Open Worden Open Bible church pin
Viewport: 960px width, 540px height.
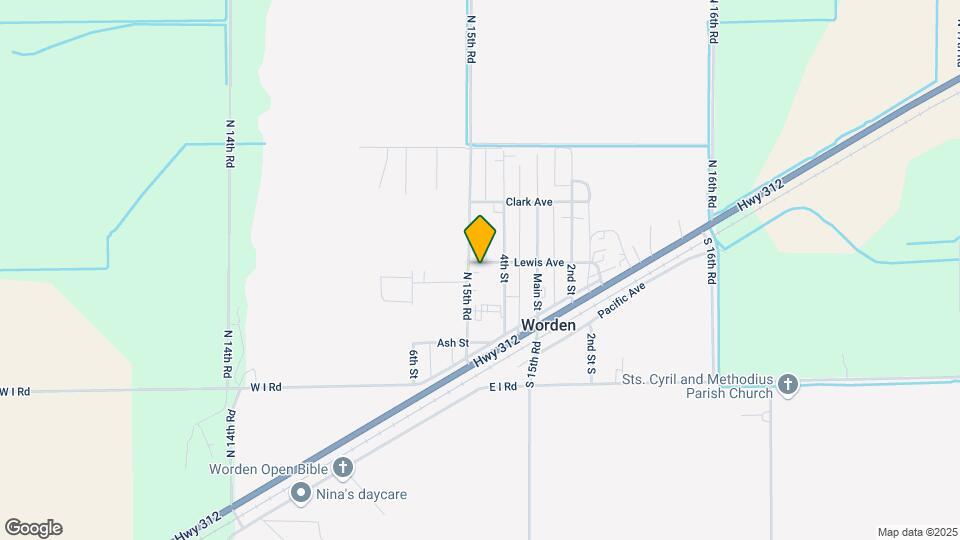tap(343, 468)
